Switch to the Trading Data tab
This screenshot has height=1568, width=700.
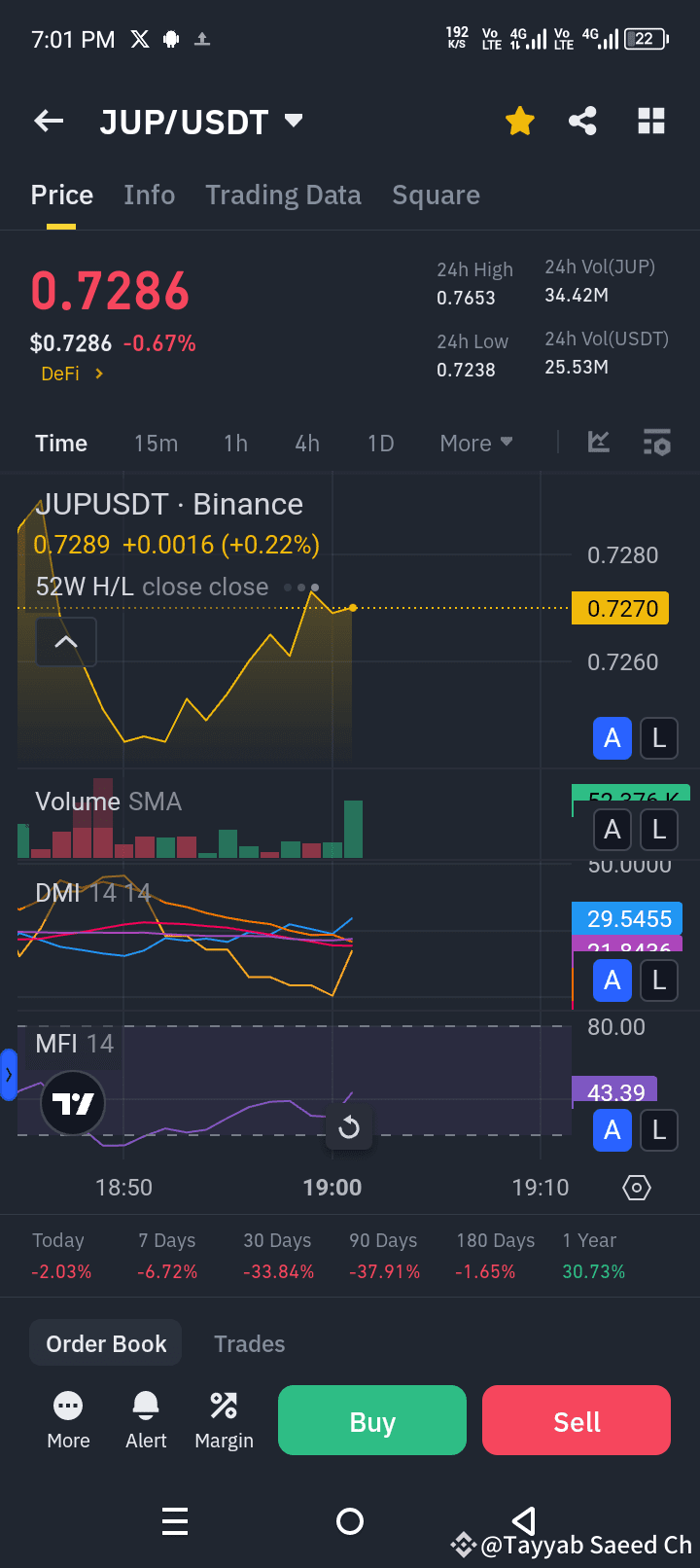tap(283, 195)
